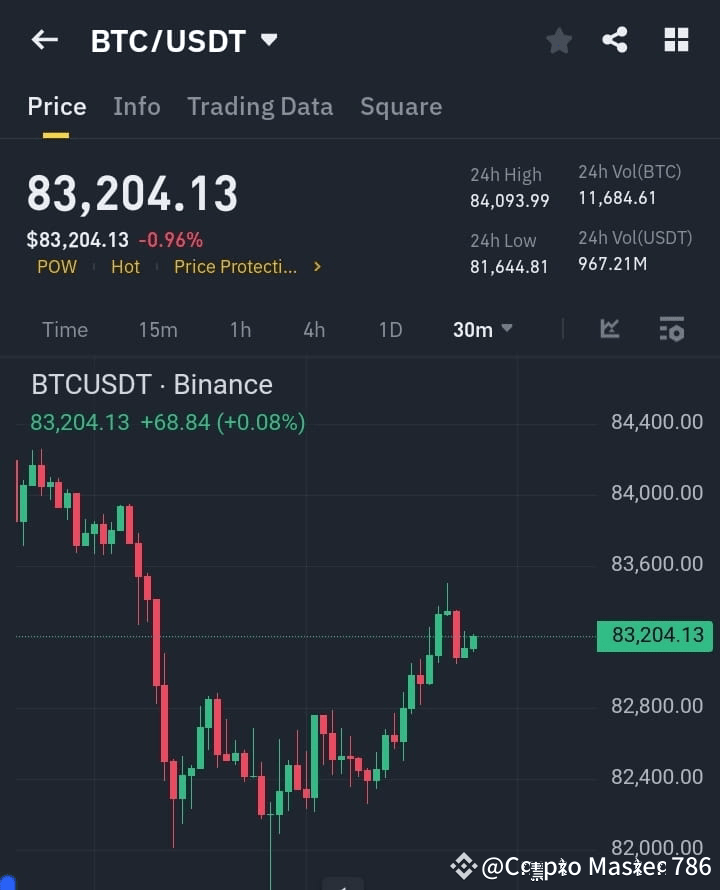Select the POW tag
720x890 pixels.
(x=56, y=266)
